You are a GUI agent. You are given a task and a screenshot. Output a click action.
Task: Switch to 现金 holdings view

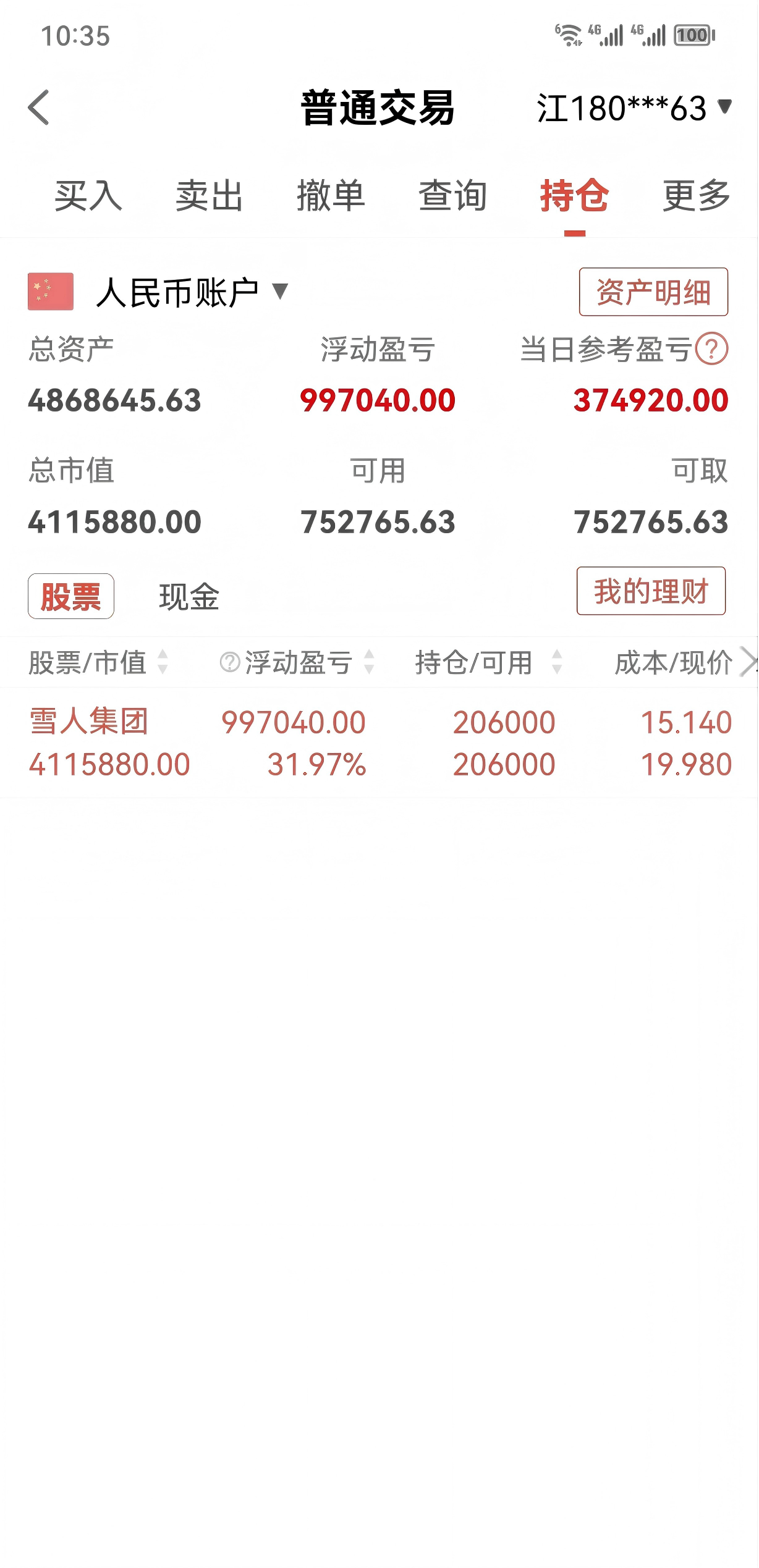pos(189,597)
